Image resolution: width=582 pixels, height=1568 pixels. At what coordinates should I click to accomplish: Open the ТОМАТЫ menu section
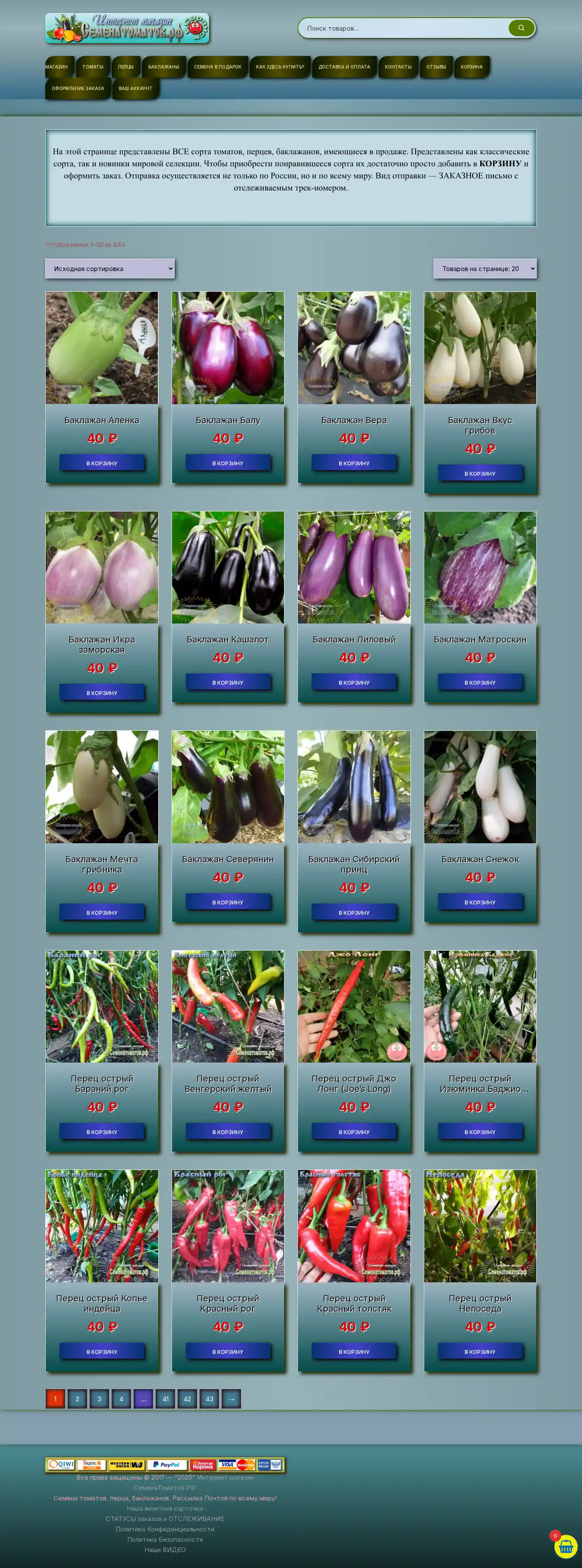pos(93,67)
